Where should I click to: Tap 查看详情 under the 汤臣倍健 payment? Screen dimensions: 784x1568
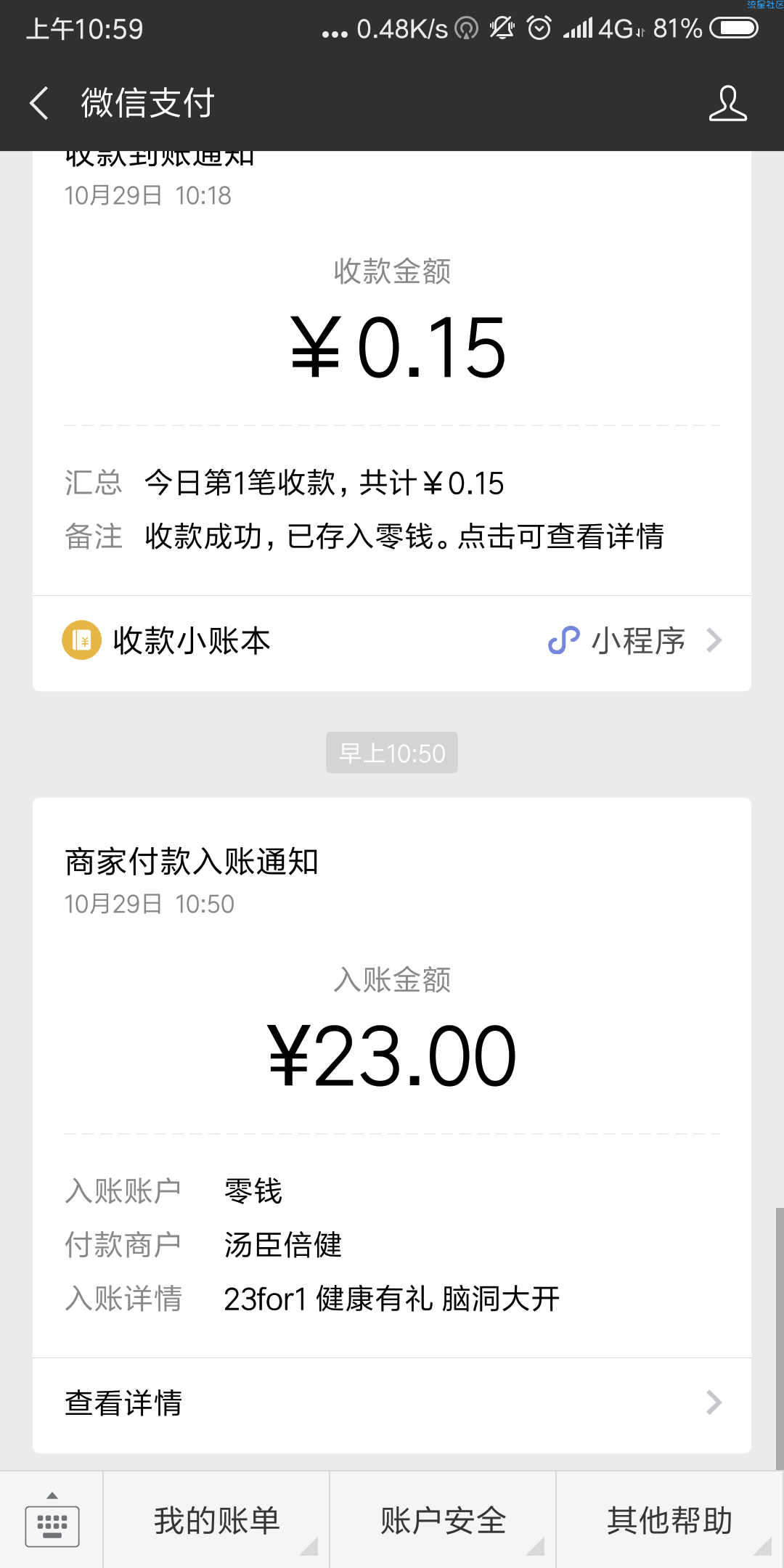pos(392,1403)
